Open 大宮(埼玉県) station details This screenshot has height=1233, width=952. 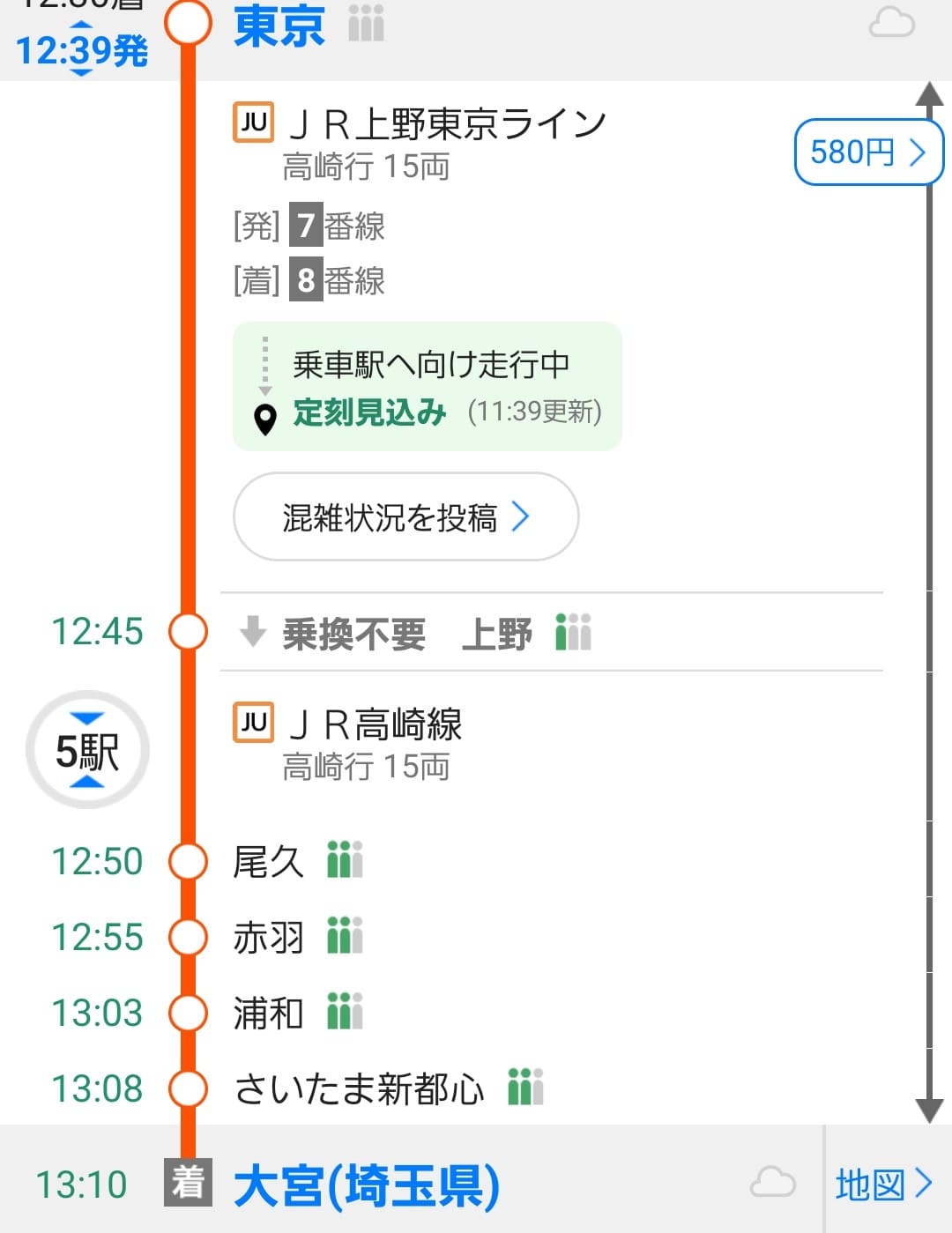[367, 1185]
